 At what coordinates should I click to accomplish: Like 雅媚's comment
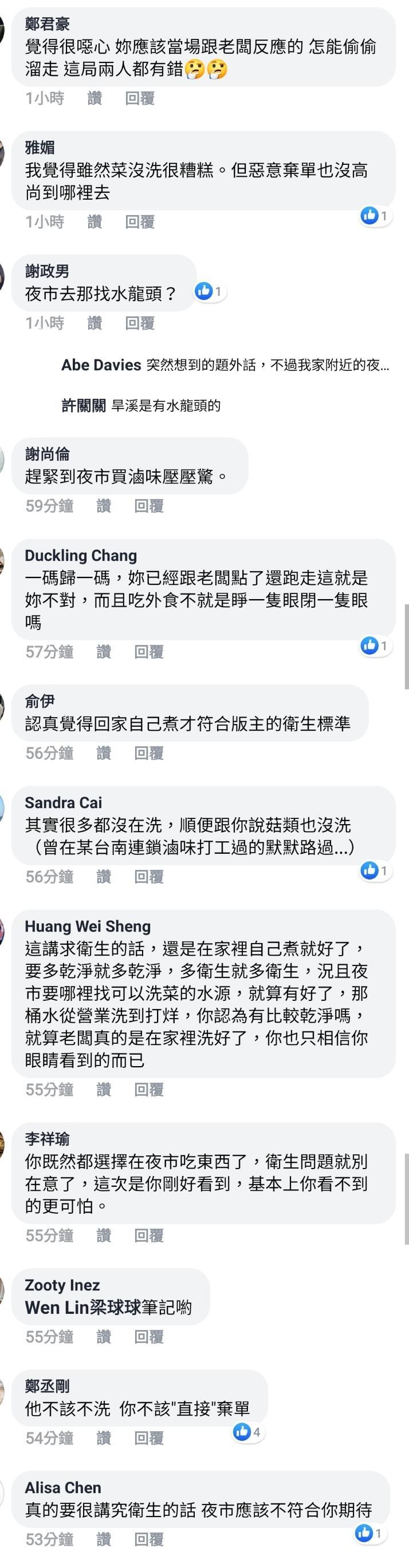point(95,221)
